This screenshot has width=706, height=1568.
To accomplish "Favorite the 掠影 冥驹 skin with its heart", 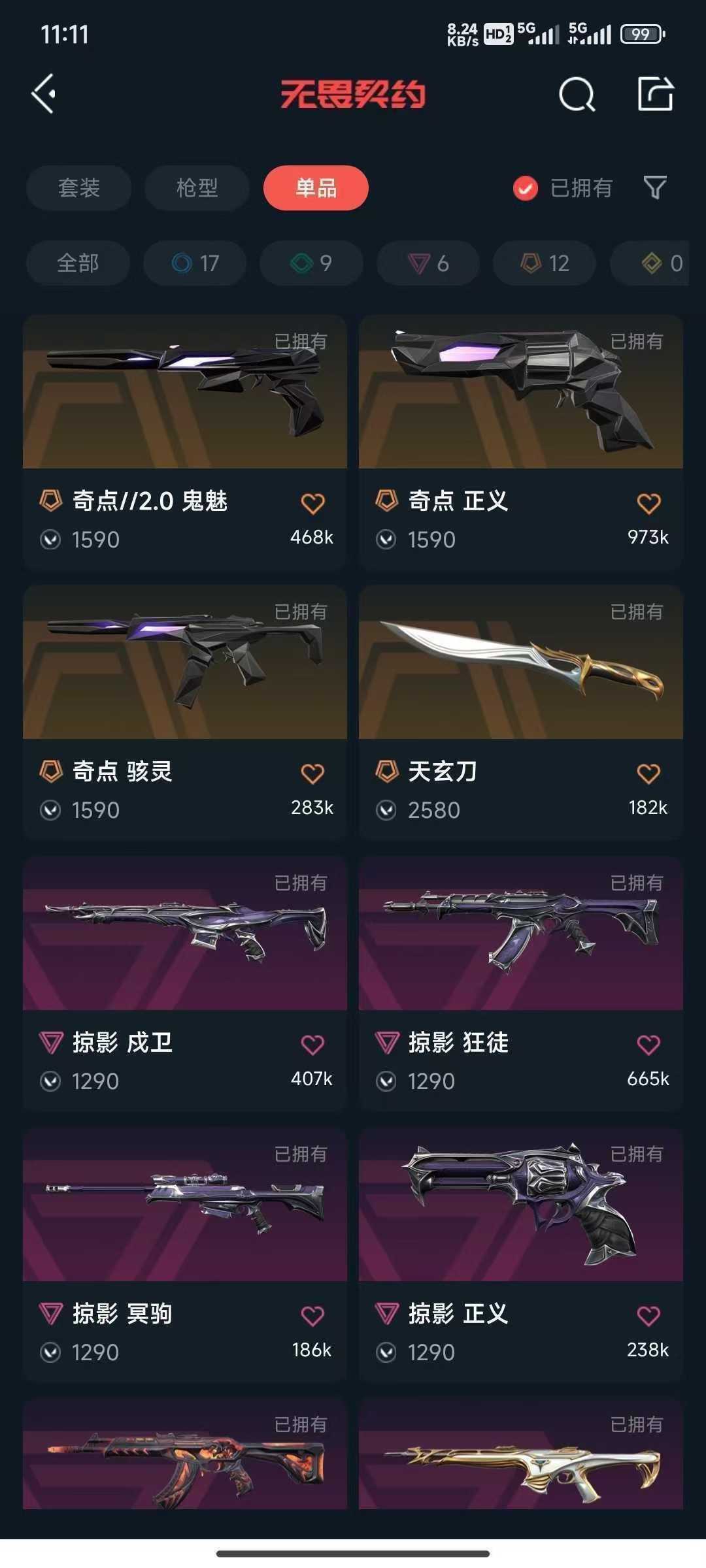I will pos(312,1315).
